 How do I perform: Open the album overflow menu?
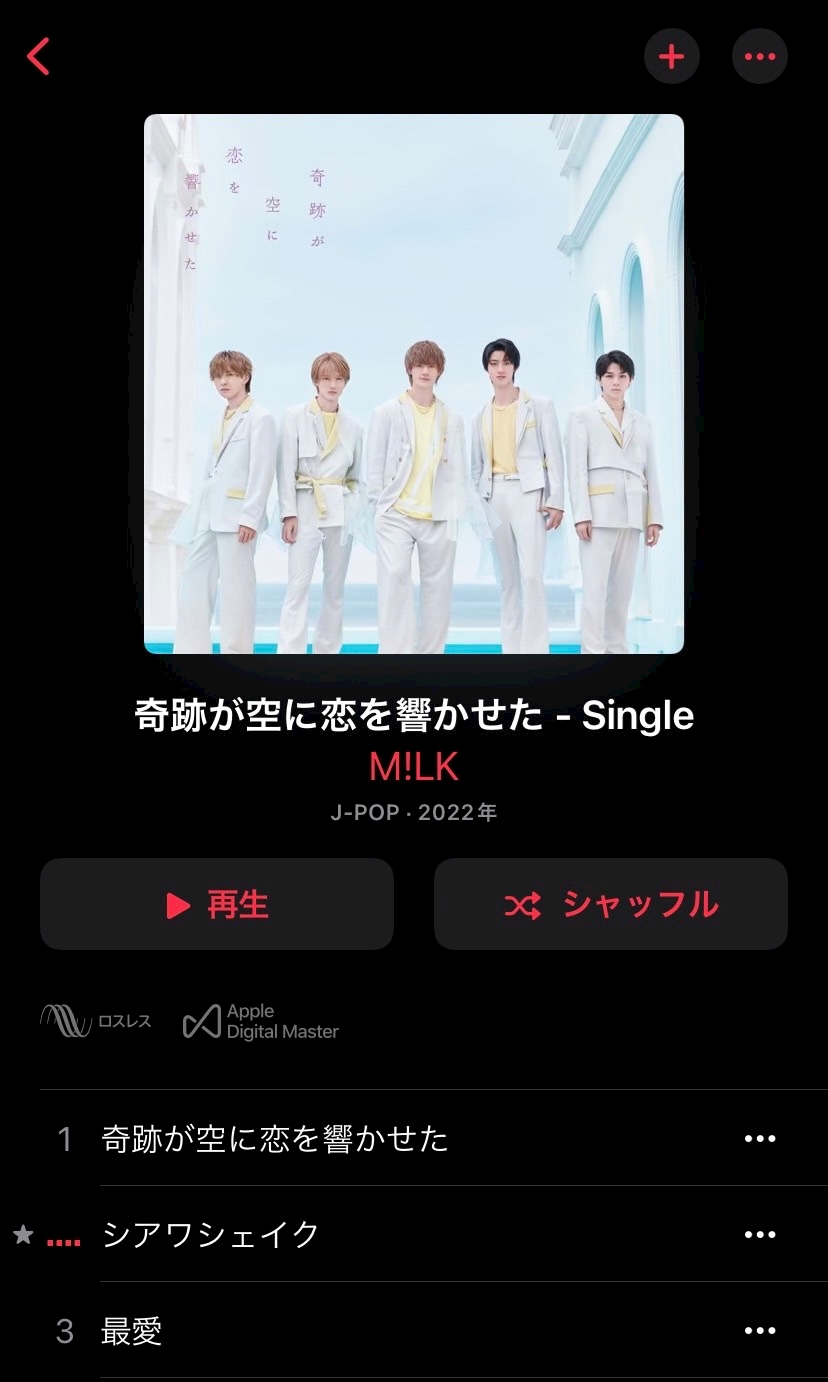760,57
